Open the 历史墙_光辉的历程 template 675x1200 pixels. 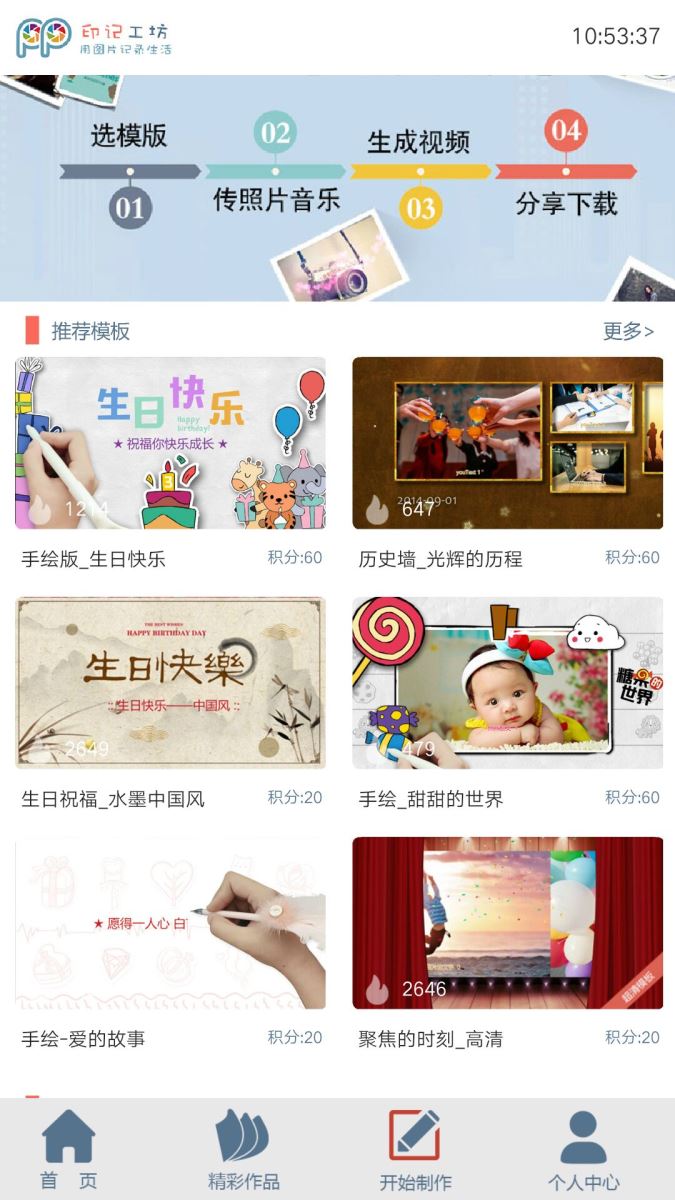507,443
